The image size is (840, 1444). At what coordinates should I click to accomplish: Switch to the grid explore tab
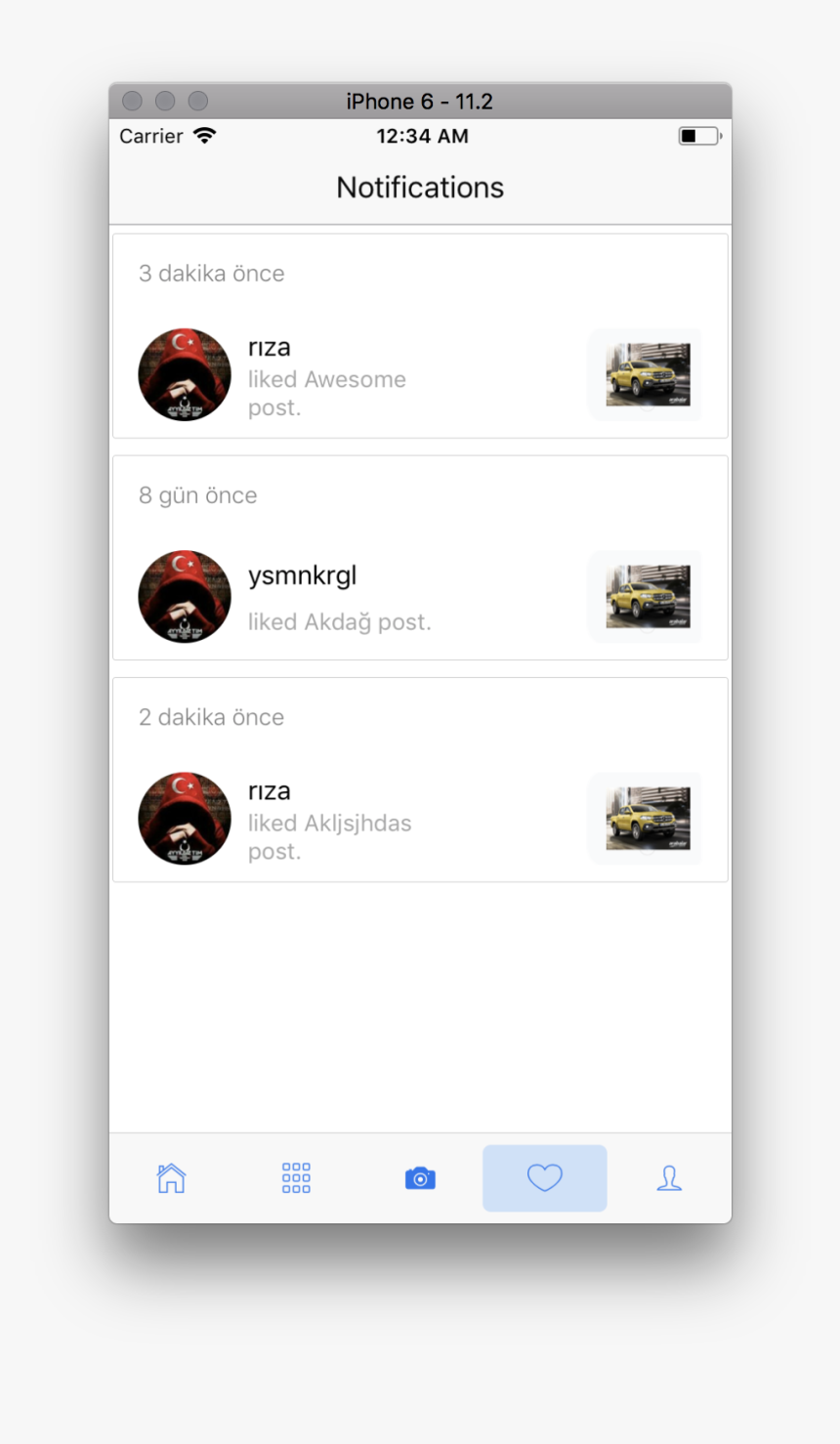click(x=296, y=1178)
